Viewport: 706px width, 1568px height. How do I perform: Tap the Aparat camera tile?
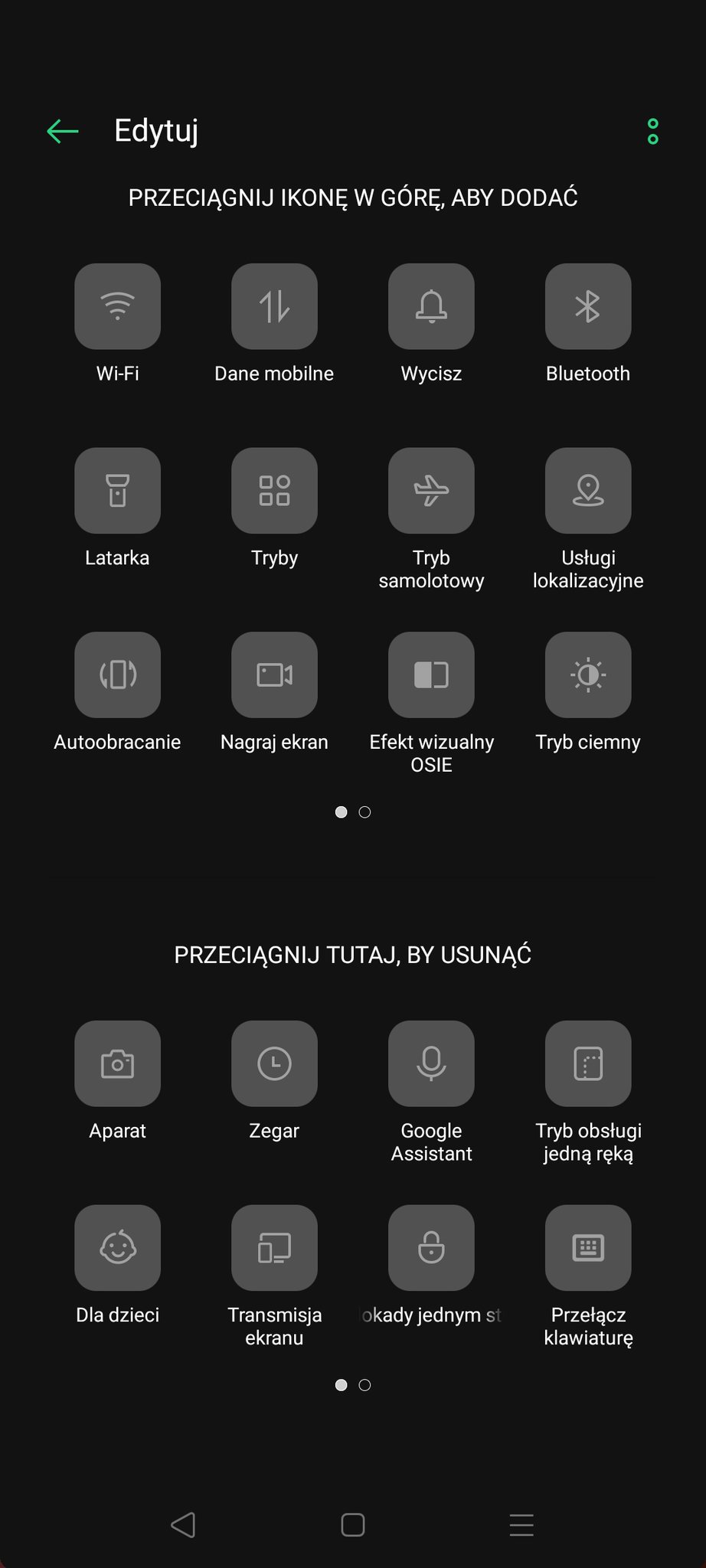tap(117, 1064)
